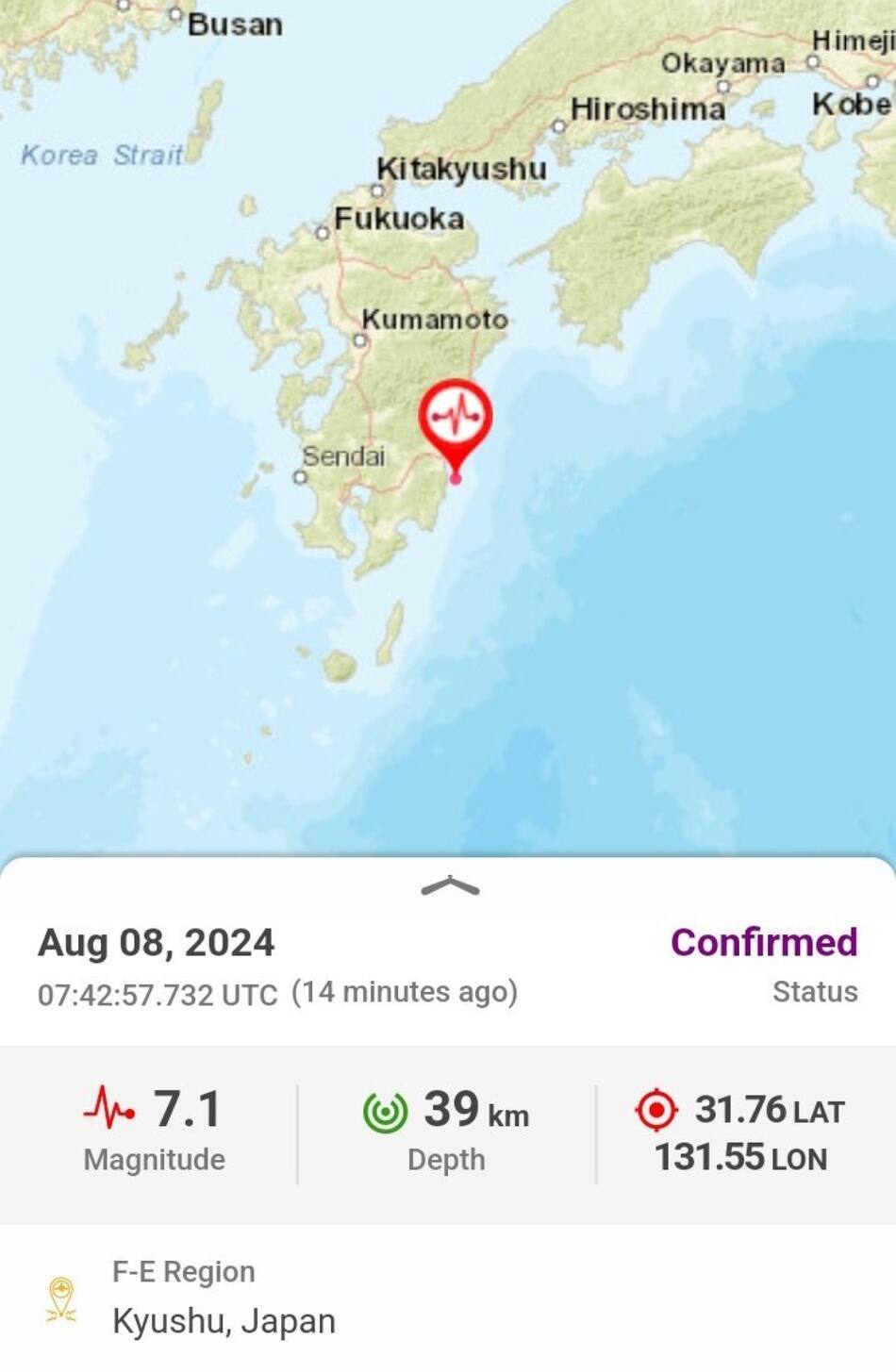Click the Status label

pos(817,992)
